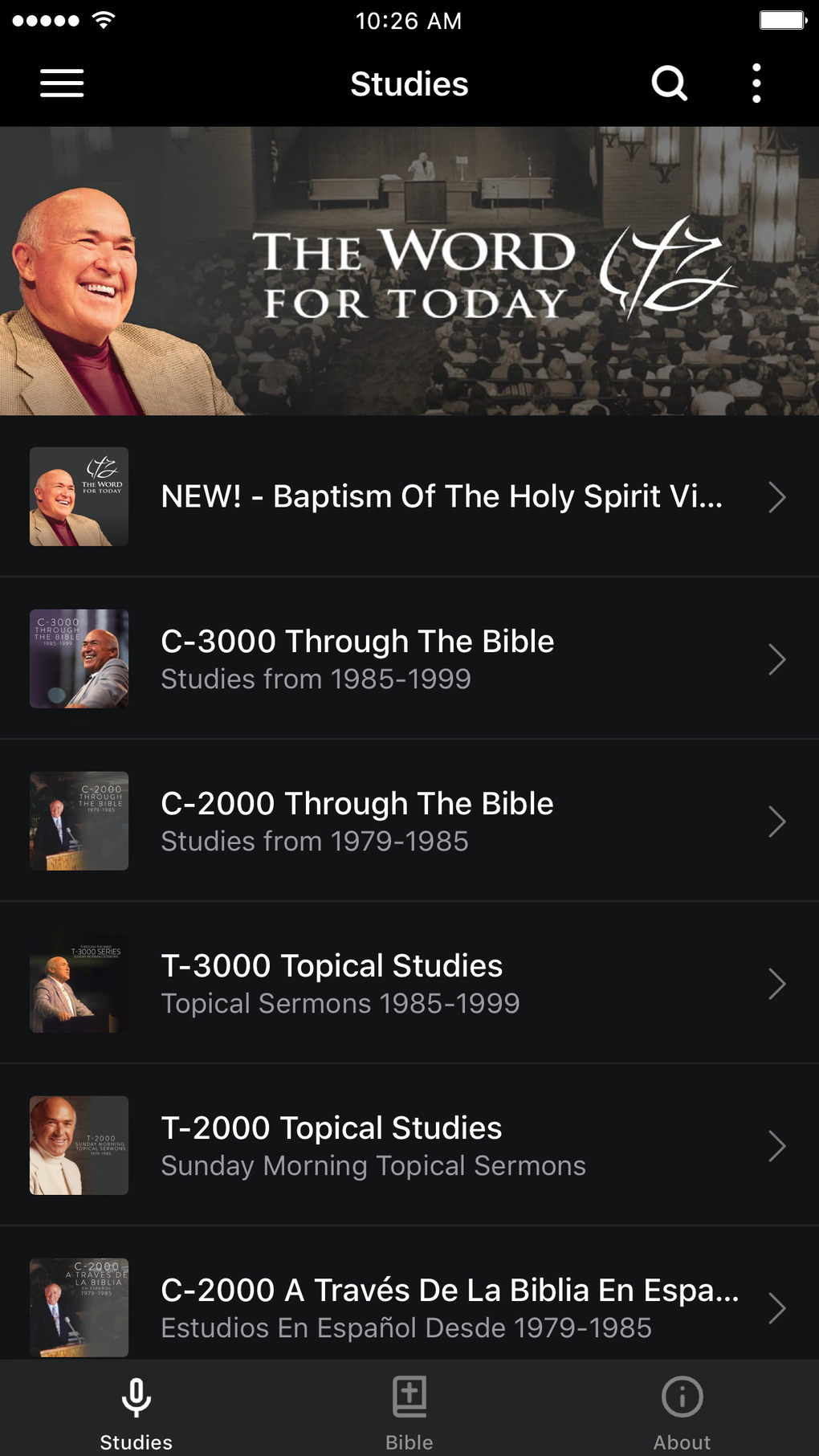Switch to the Bible tab
This screenshot has width=819, height=1456.
(x=409, y=1411)
